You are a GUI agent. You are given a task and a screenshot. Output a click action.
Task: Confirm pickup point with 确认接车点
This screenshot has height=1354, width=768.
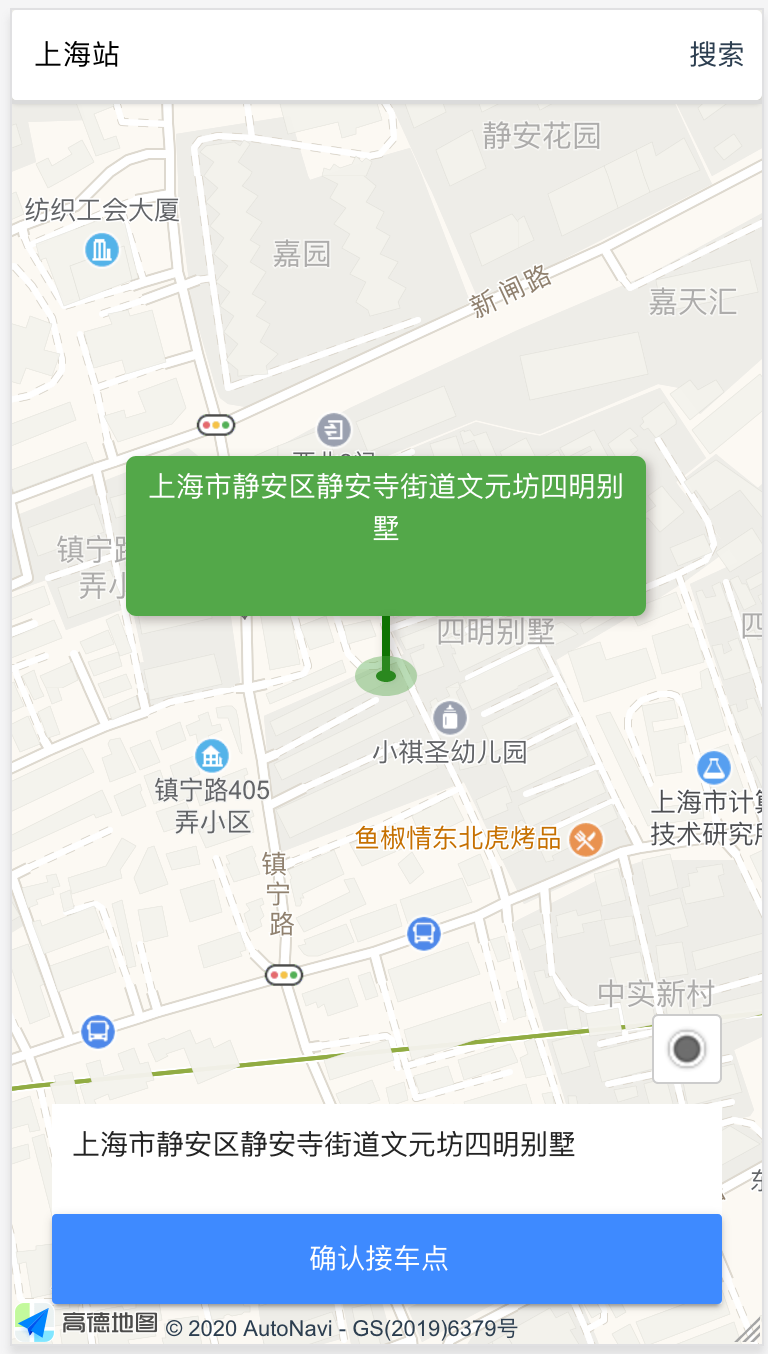(386, 1258)
